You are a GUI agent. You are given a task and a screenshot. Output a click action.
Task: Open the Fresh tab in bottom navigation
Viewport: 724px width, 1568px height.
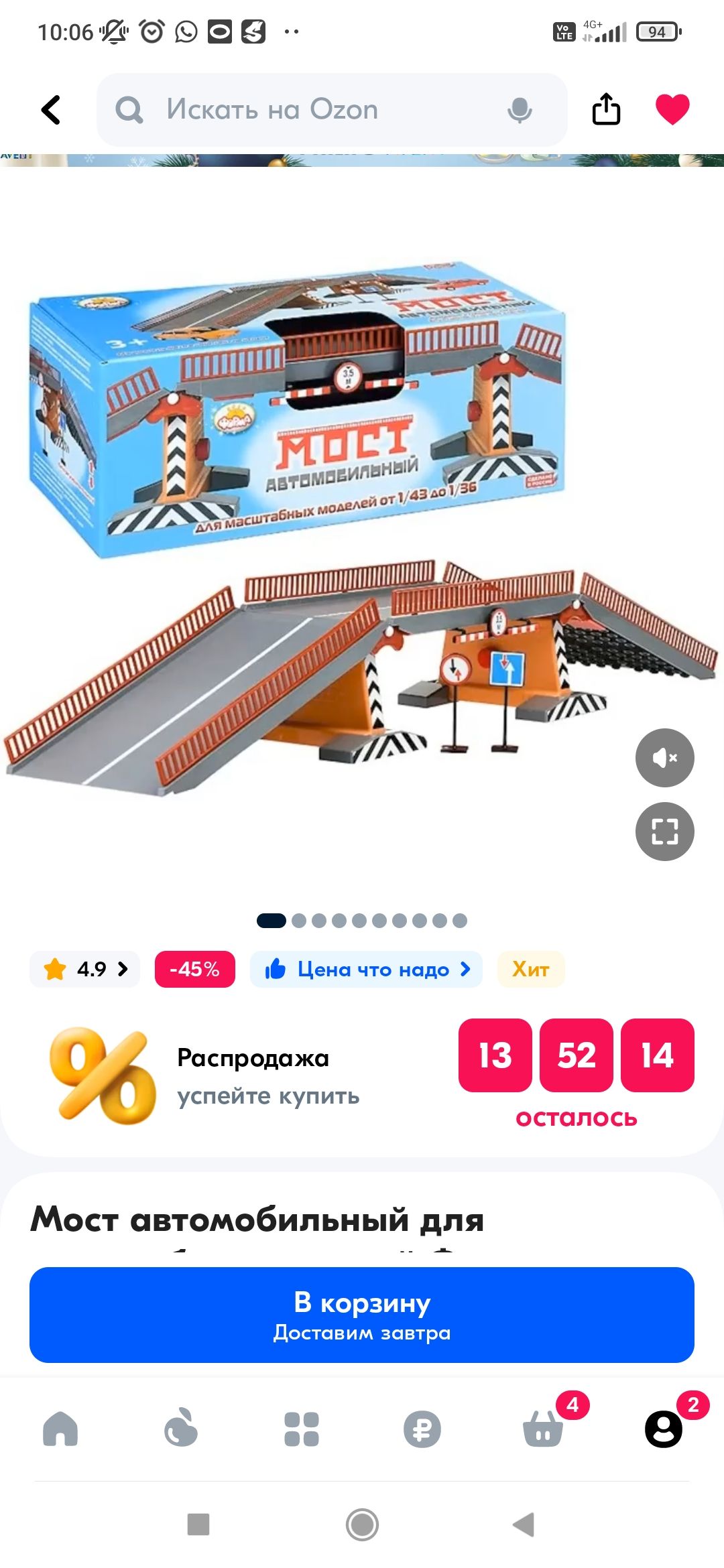(x=181, y=1429)
